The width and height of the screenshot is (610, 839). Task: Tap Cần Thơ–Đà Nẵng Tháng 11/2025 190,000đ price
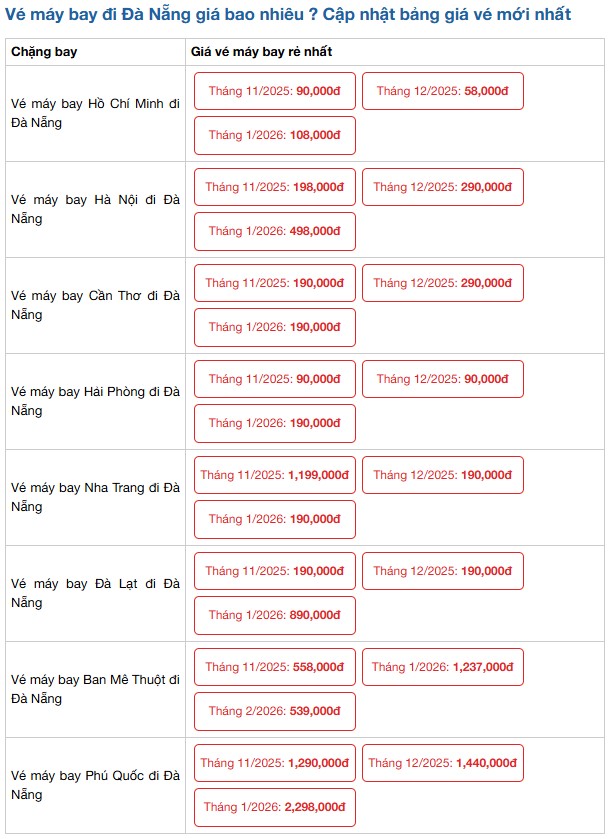click(274, 283)
